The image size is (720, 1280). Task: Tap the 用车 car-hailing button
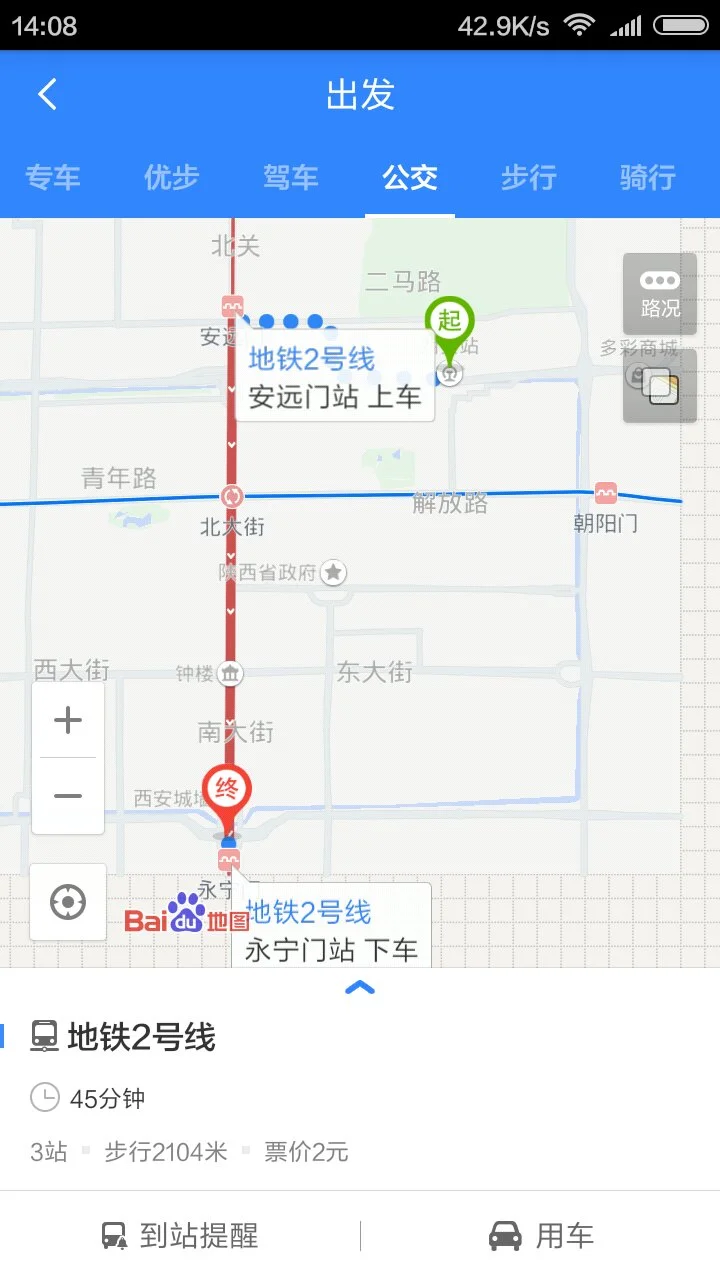pyautogui.click(x=540, y=1236)
